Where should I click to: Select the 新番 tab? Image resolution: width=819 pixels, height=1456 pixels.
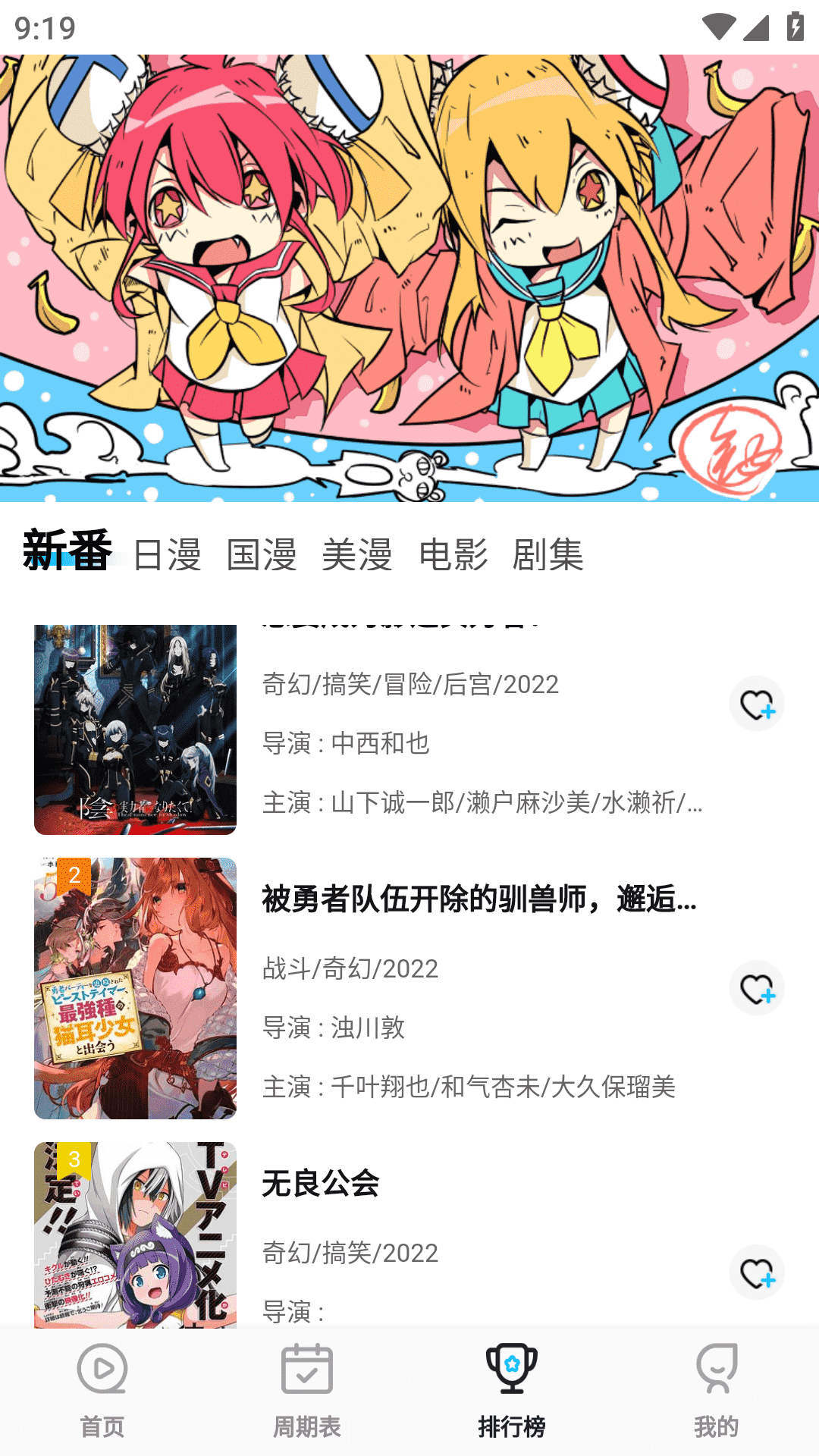click(x=67, y=551)
